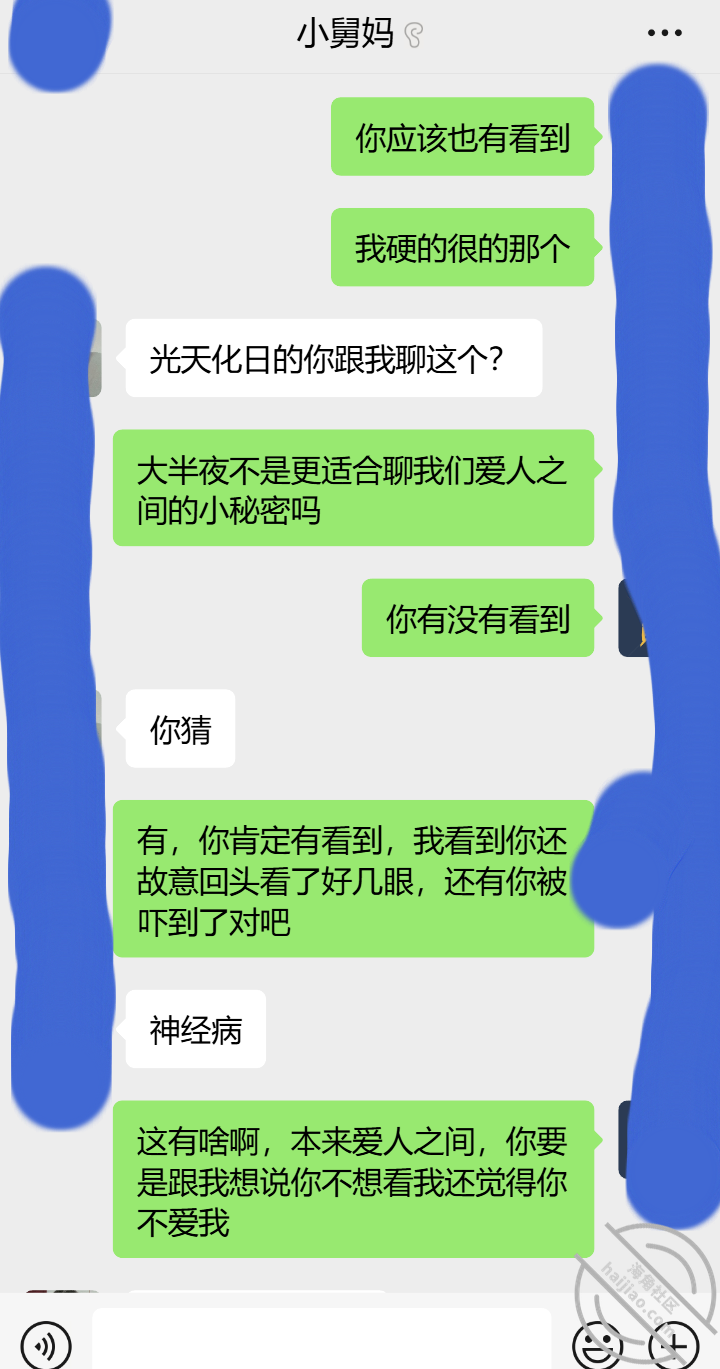
Task: Open the three-dot chat info menu
Action: [x=664, y=34]
